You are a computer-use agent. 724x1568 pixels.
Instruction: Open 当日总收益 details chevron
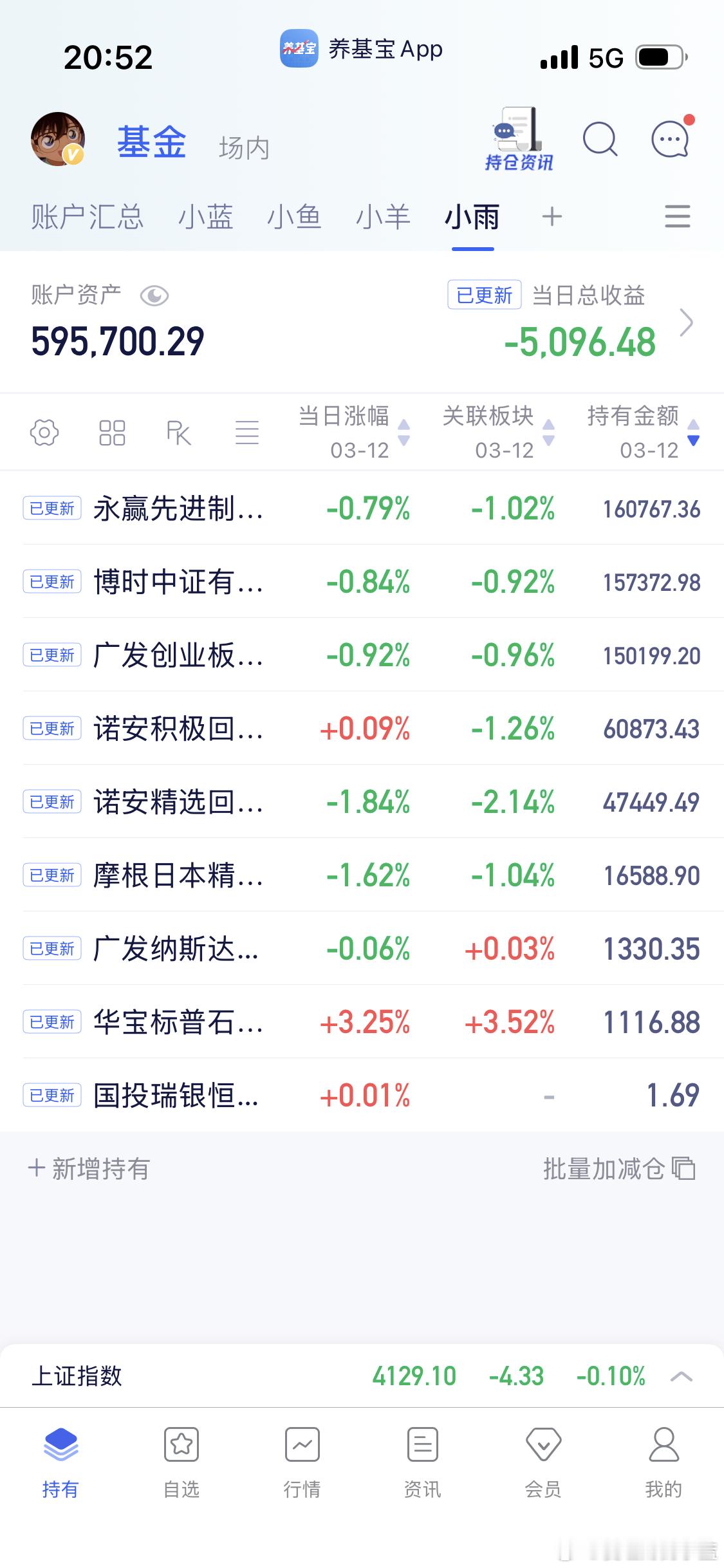pos(686,323)
